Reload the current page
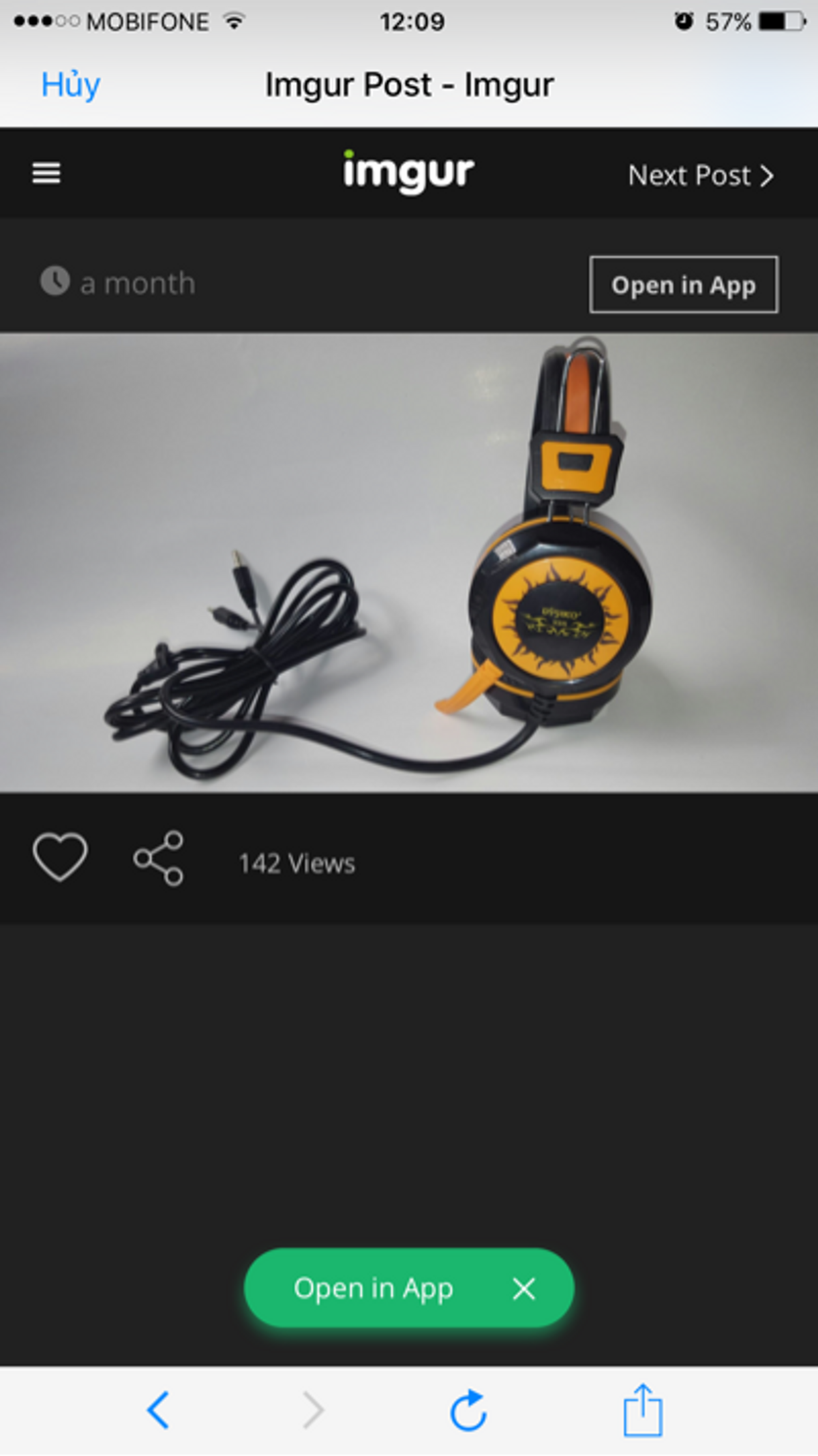 468,1410
